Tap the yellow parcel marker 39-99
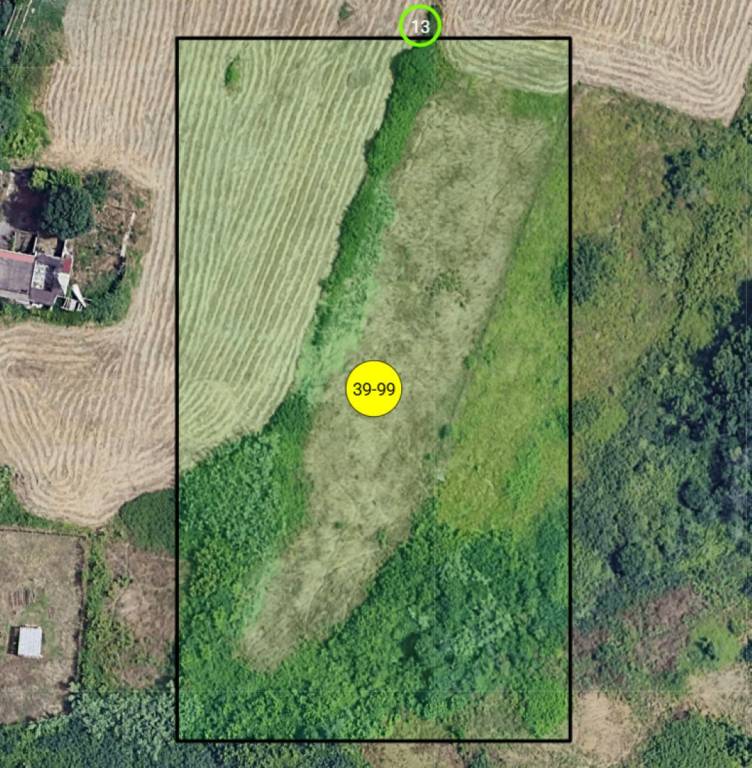The width and height of the screenshot is (752, 768). click(x=374, y=389)
